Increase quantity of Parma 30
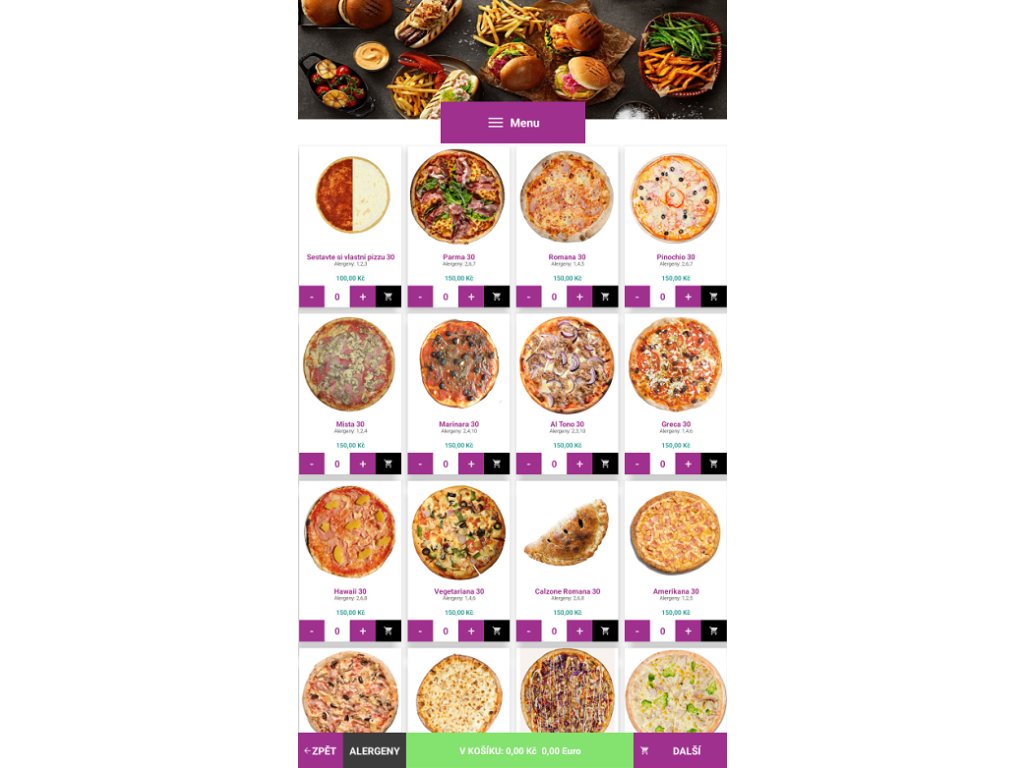 click(x=471, y=297)
